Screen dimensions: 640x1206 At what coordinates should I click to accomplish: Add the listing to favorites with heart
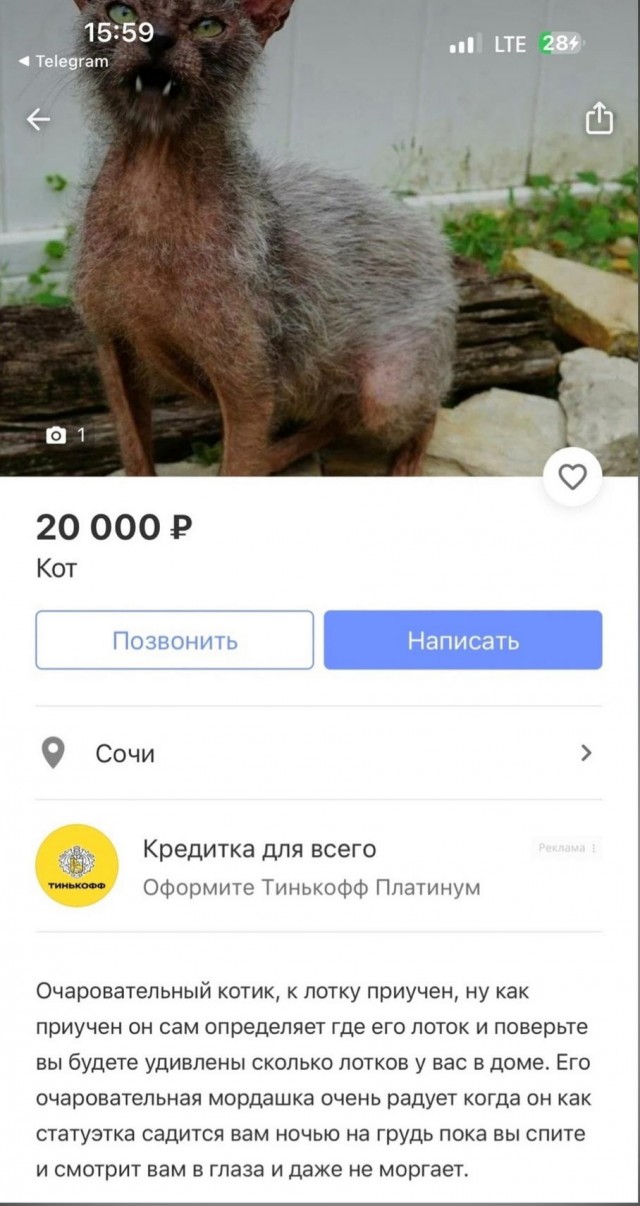click(x=572, y=478)
